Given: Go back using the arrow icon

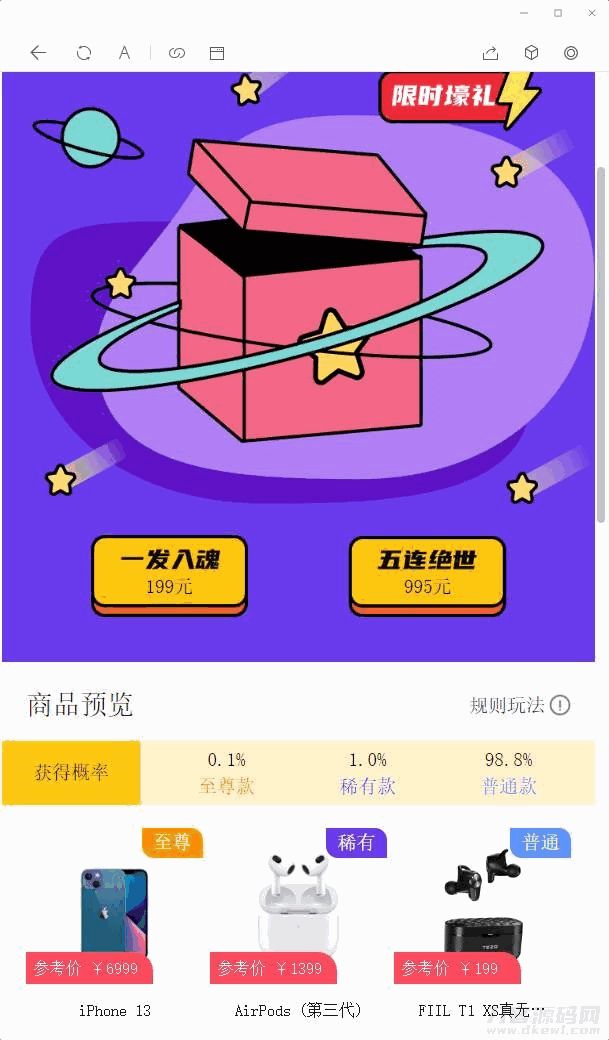Looking at the screenshot, I should 38,53.
